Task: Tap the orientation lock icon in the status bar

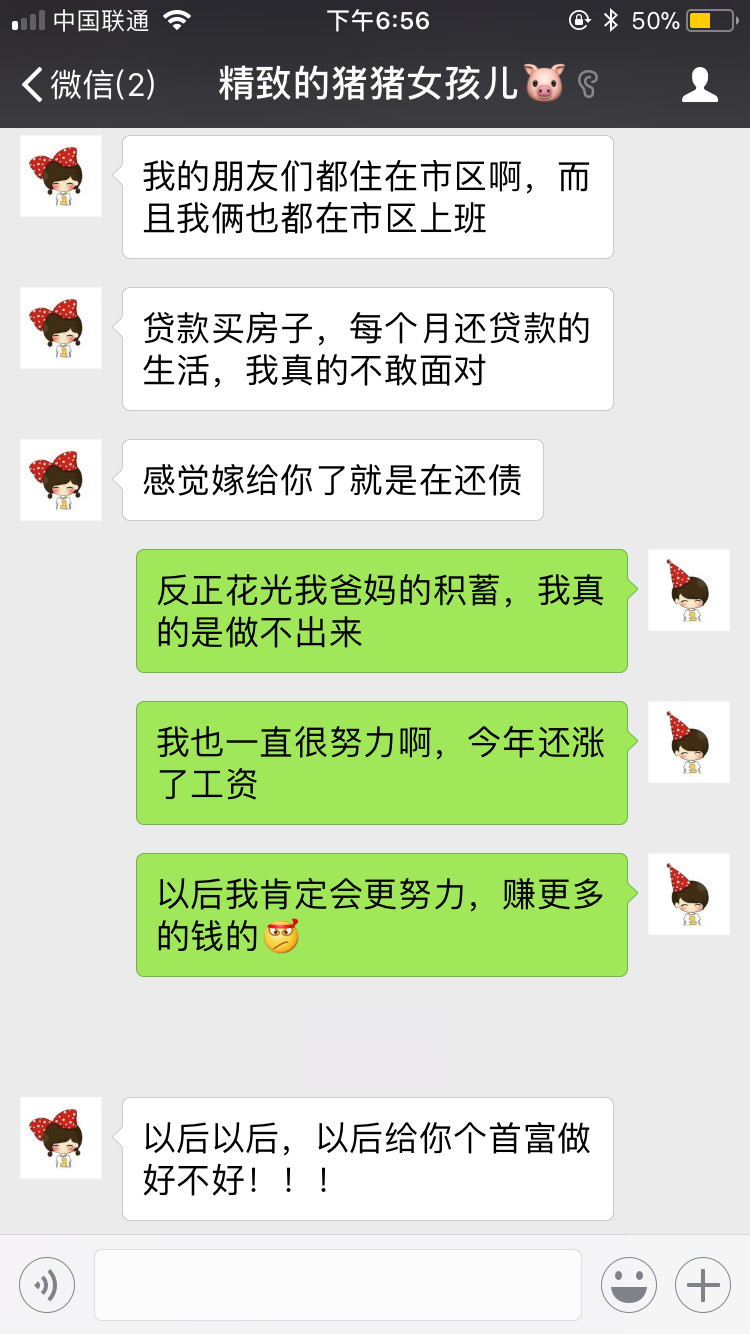Action: pyautogui.click(x=582, y=20)
